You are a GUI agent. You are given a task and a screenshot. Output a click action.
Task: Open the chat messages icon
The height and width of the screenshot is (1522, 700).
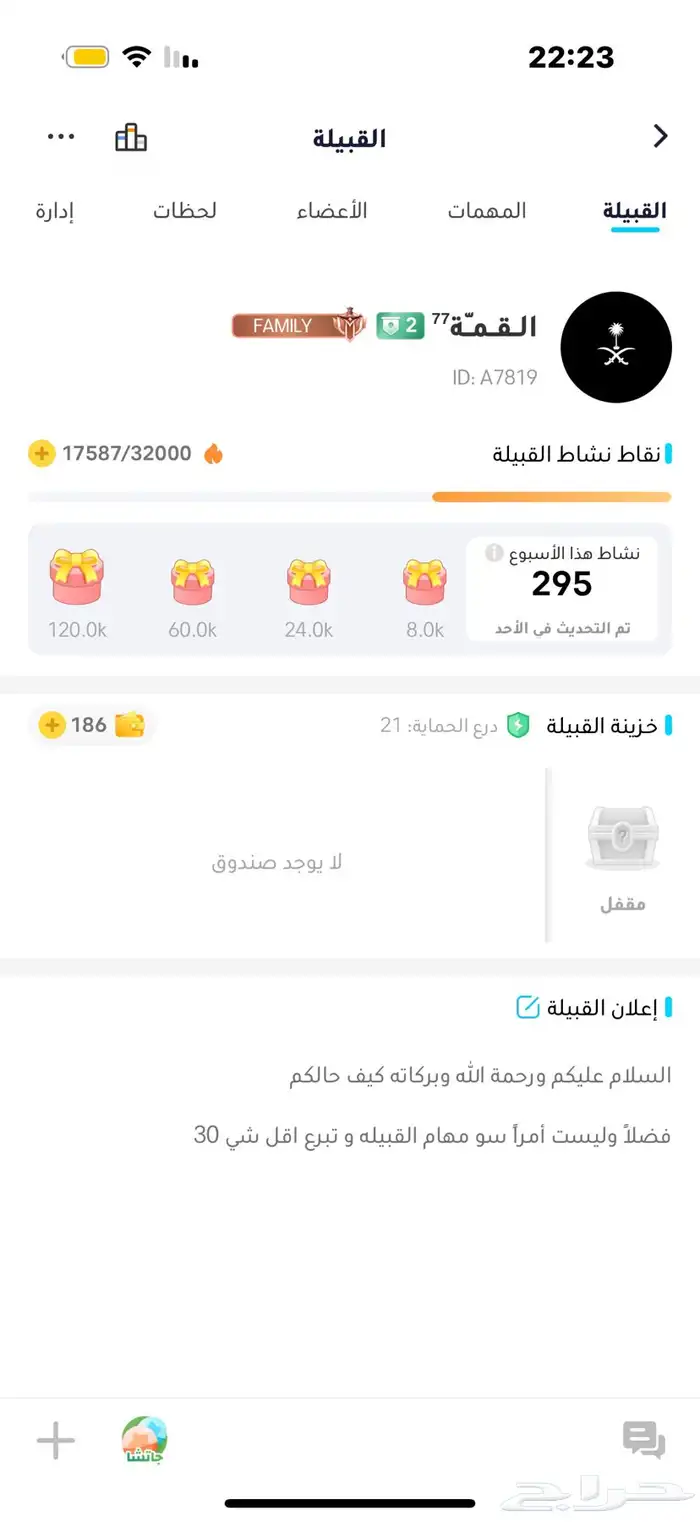tap(643, 1440)
